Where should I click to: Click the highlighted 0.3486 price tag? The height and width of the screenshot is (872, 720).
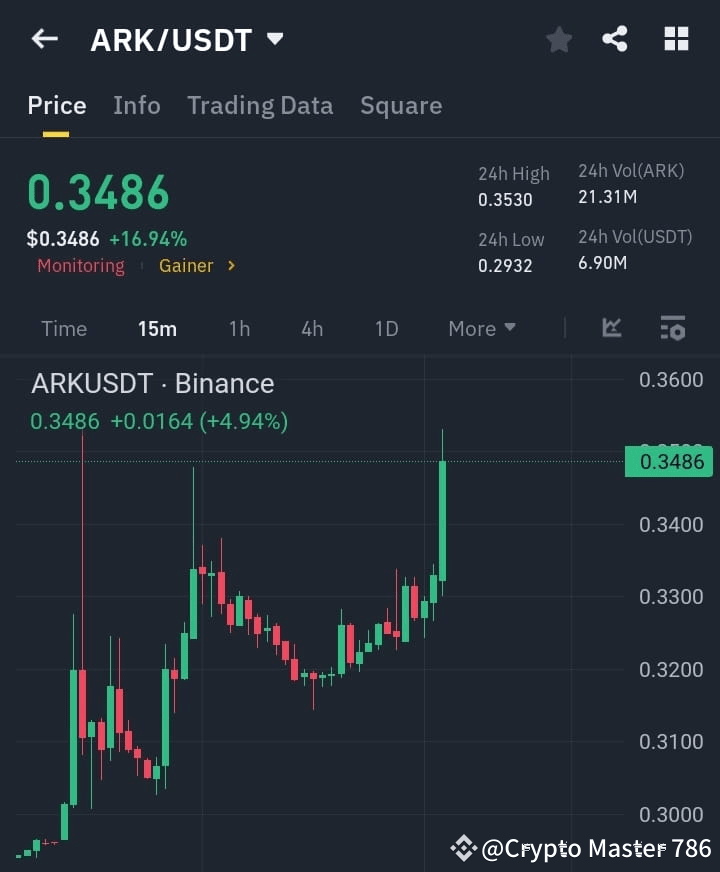pos(668,461)
